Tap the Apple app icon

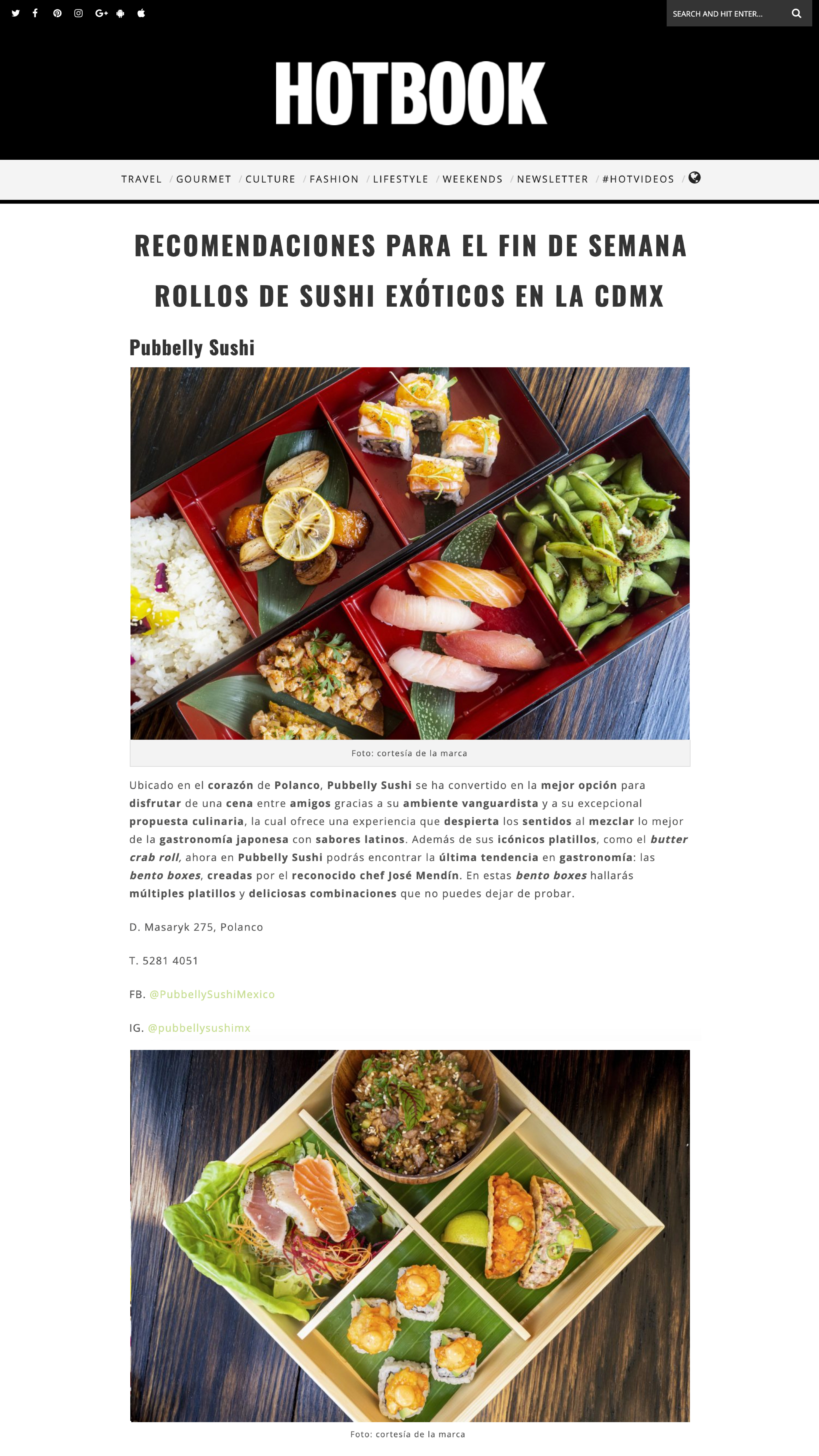pyautogui.click(x=141, y=13)
